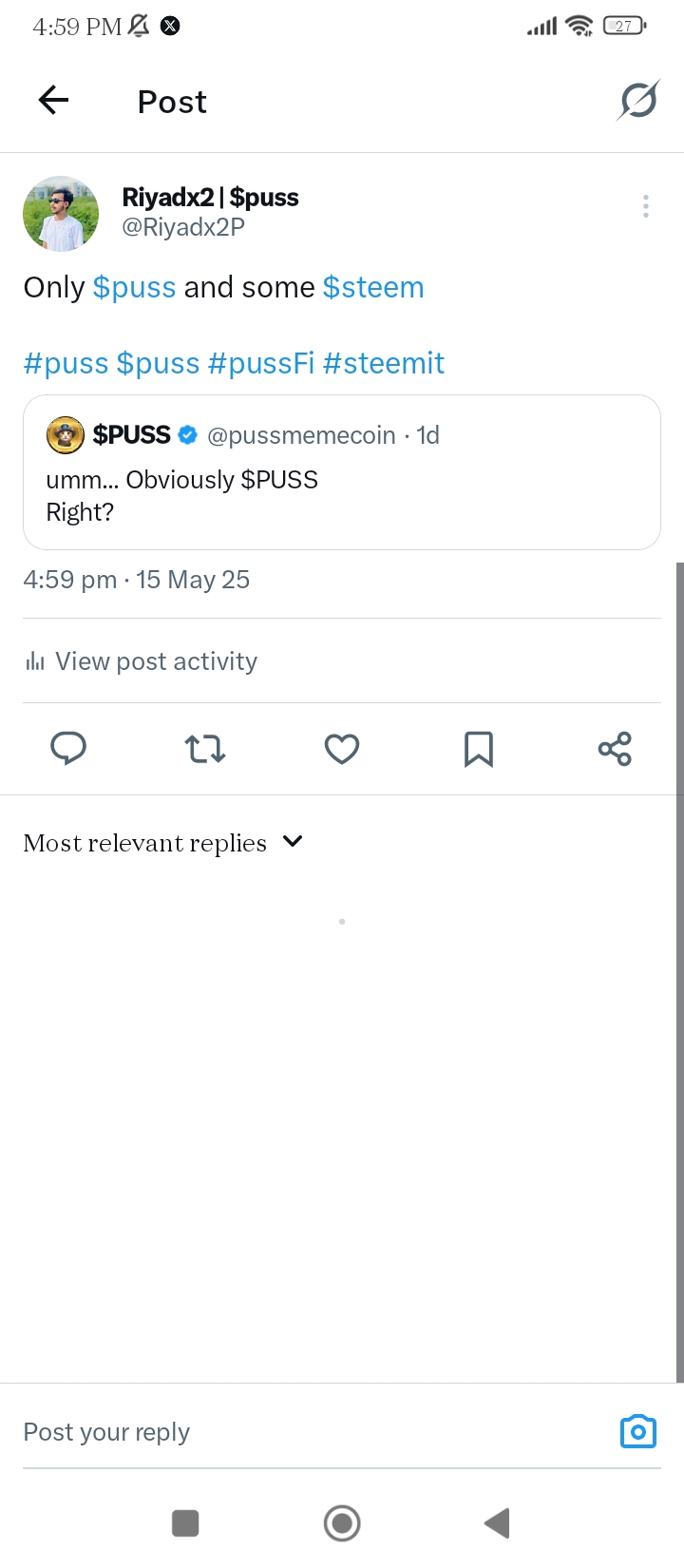Open the #steemit hashtag

384,363
